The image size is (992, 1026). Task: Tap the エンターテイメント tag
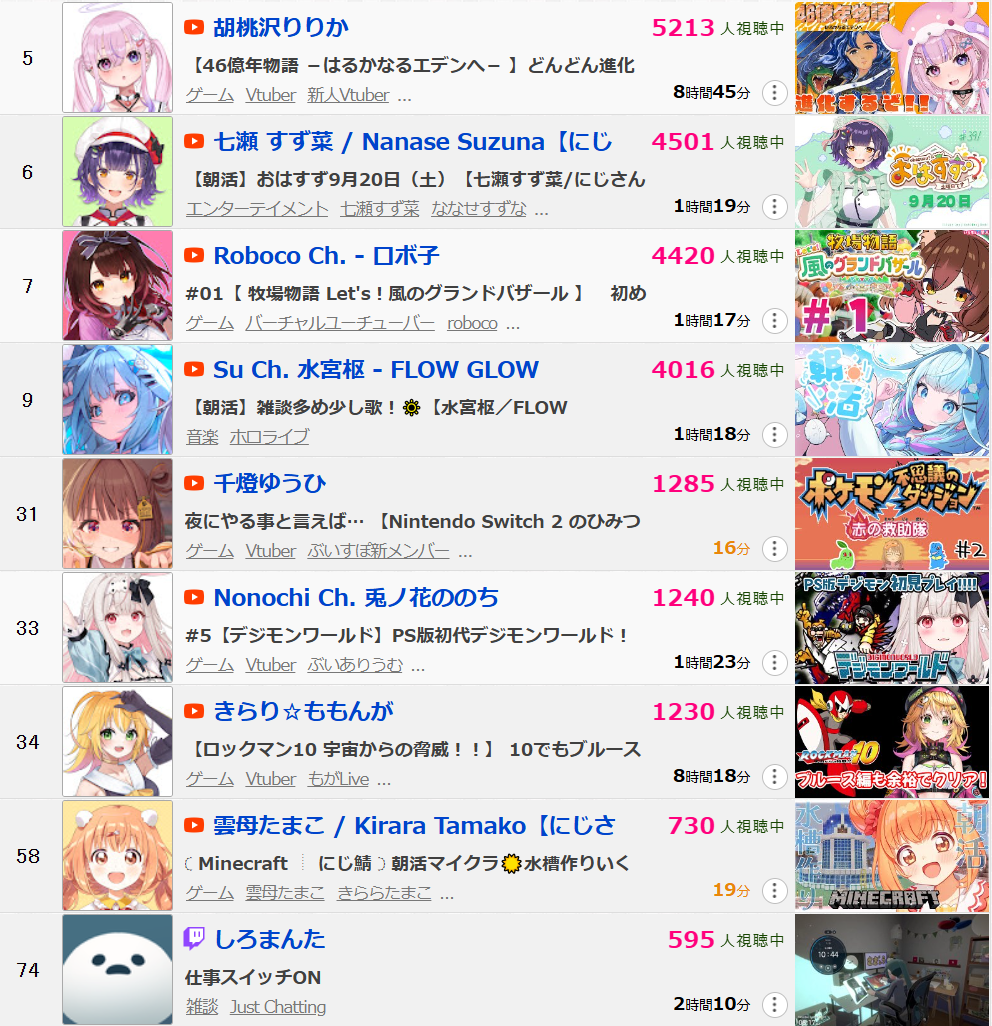[x=257, y=209]
